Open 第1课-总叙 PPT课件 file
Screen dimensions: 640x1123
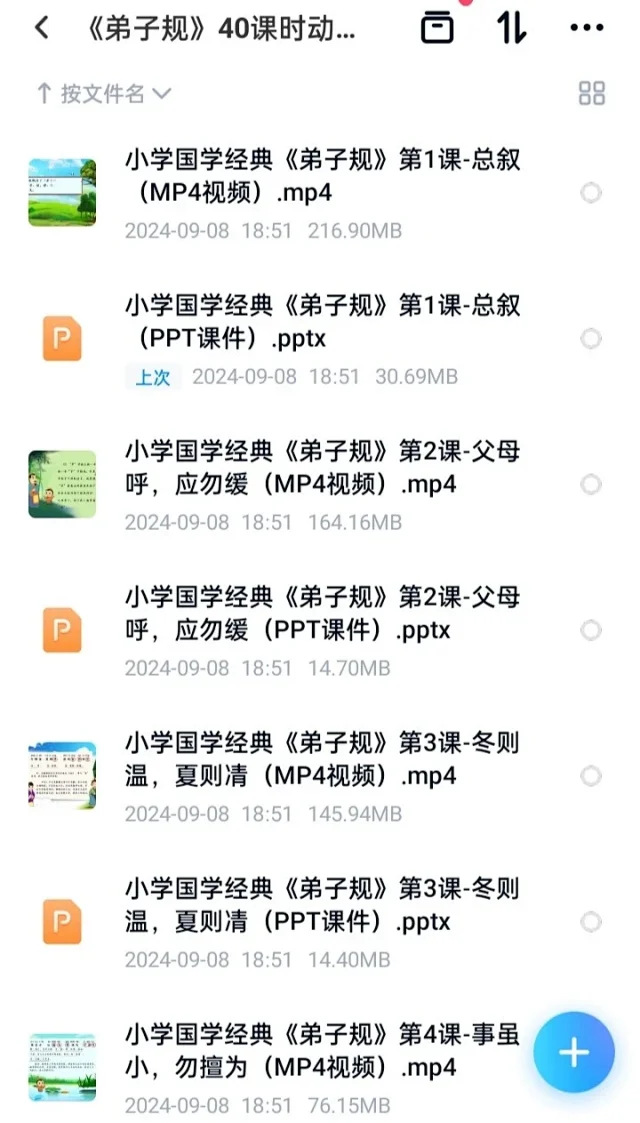point(322,322)
